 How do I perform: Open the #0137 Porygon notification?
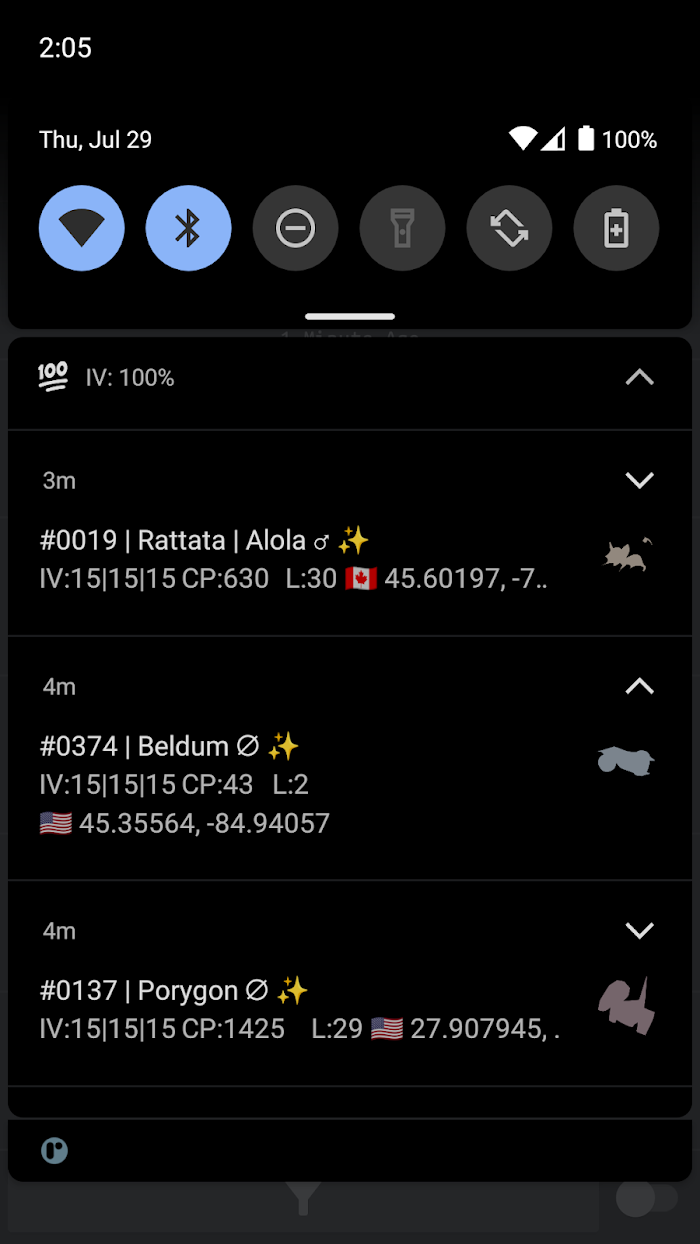350,984
